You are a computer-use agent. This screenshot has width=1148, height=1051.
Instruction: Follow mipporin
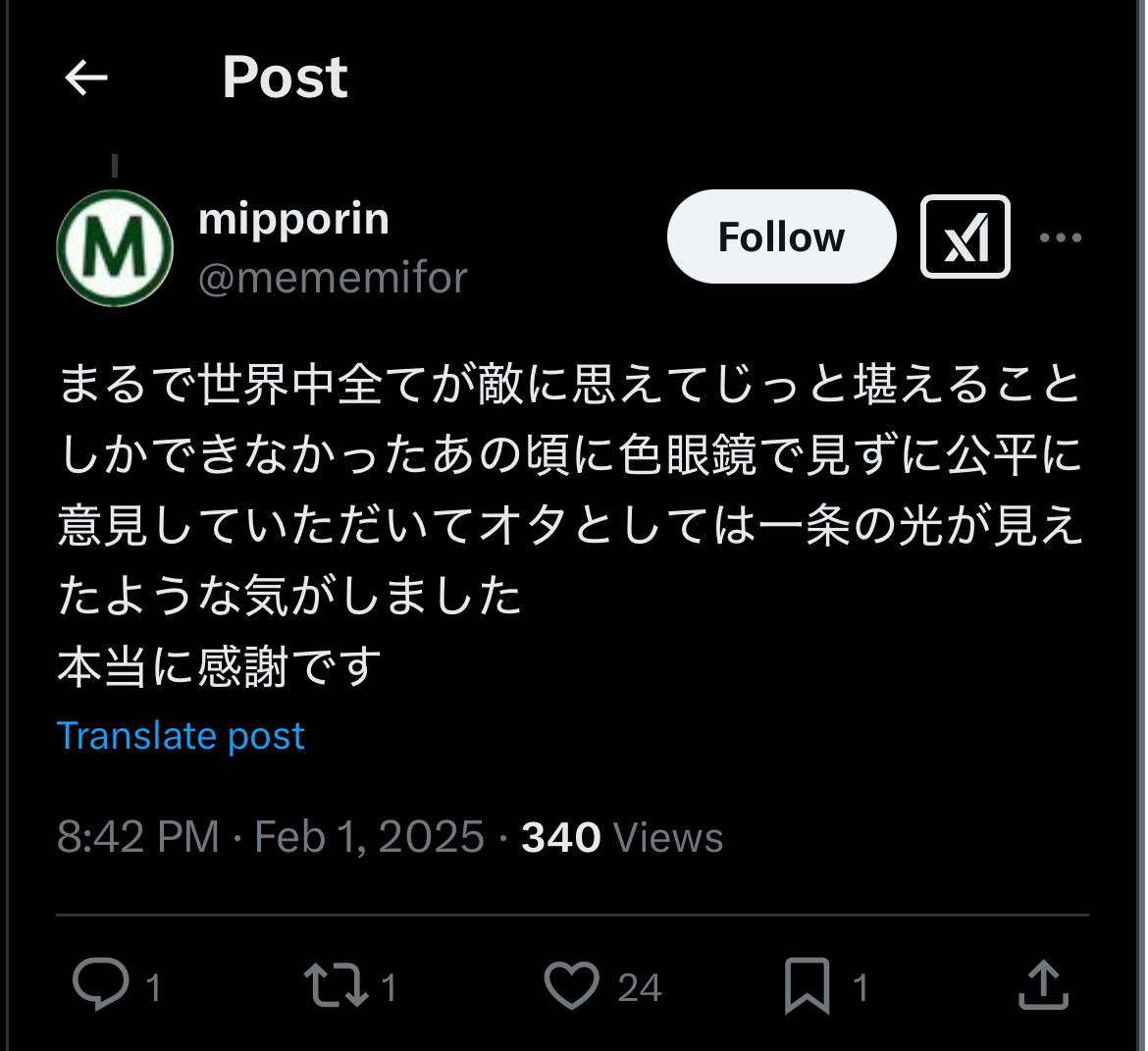(x=781, y=236)
